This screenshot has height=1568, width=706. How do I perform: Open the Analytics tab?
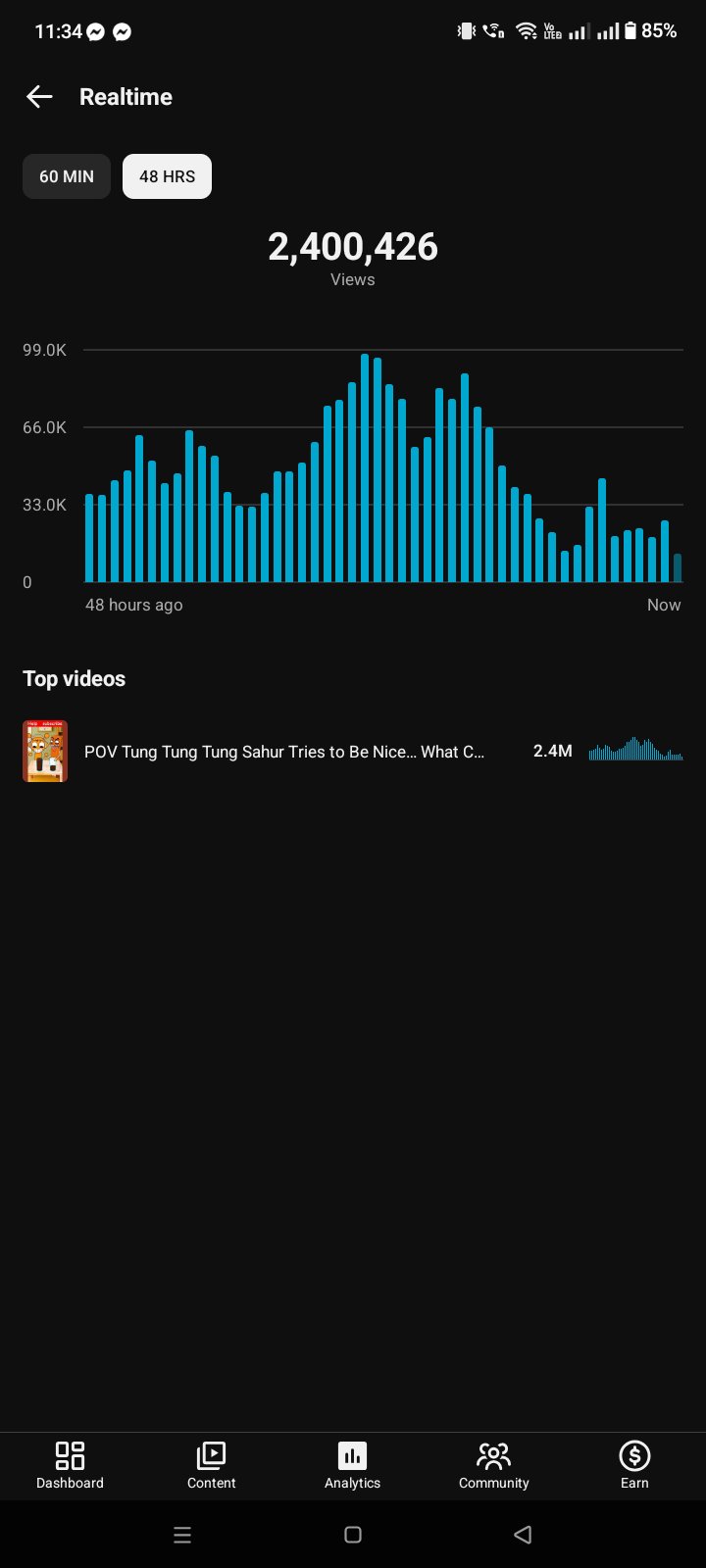pos(353,1466)
